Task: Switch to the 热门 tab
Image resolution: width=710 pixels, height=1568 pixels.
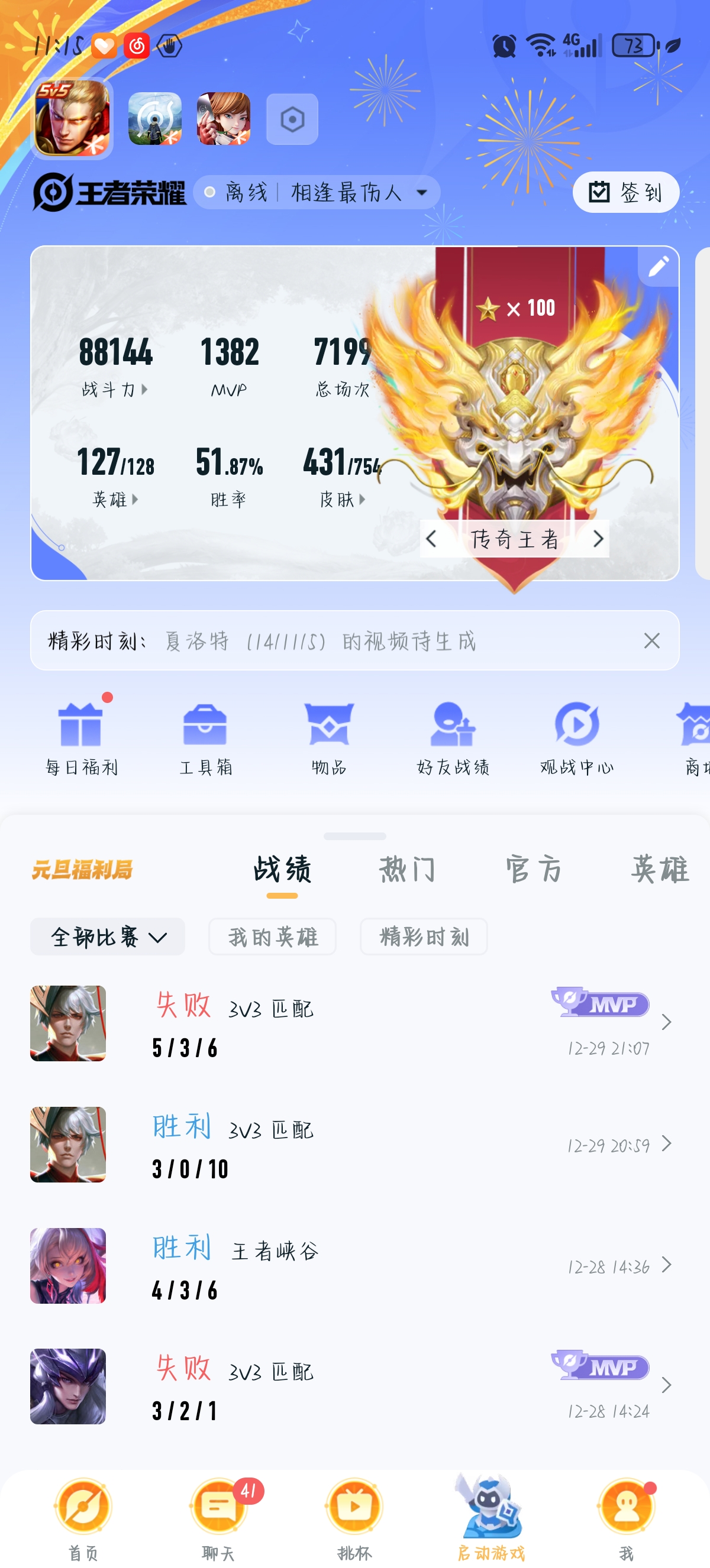Action: [x=406, y=869]
